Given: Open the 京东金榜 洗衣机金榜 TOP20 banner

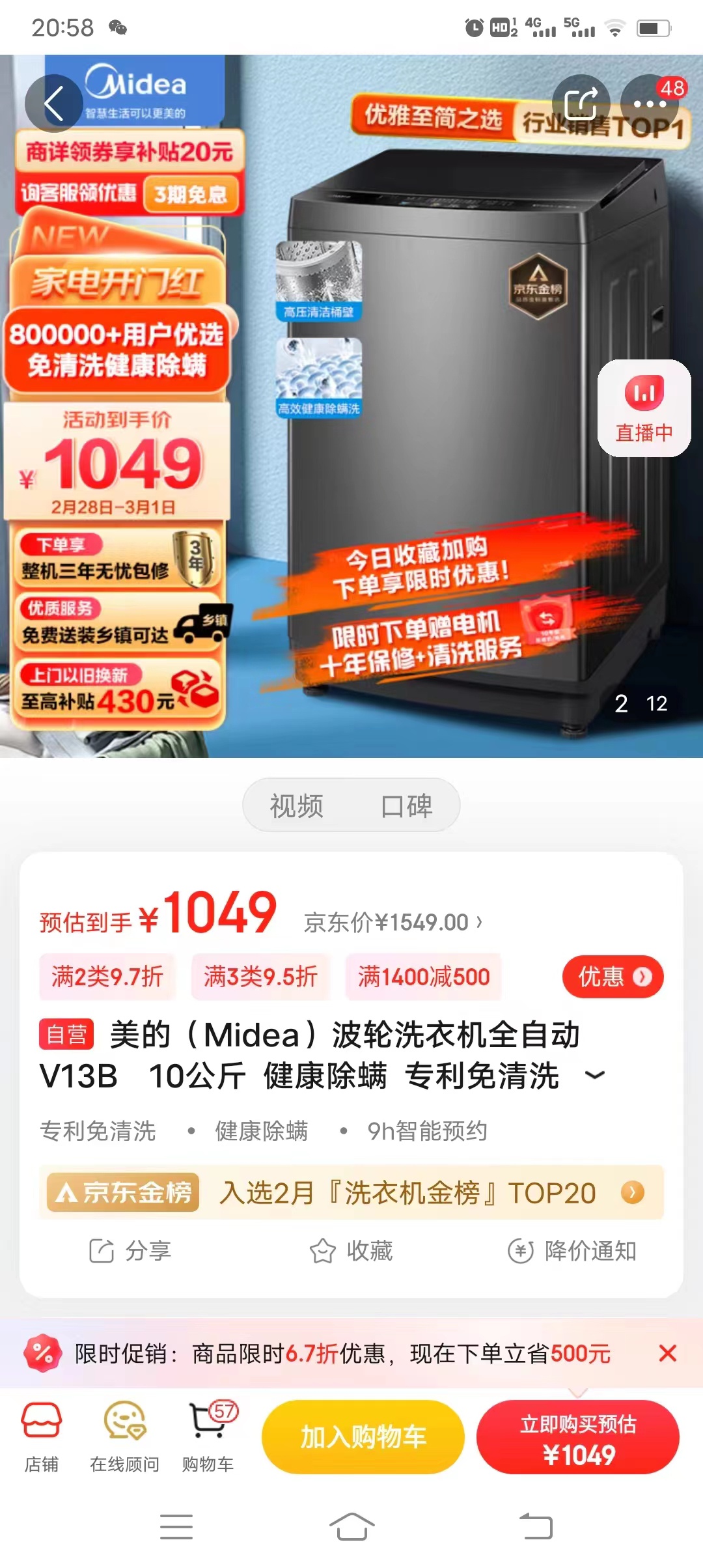Looking at the screenshot, I should pos(351,1193).
